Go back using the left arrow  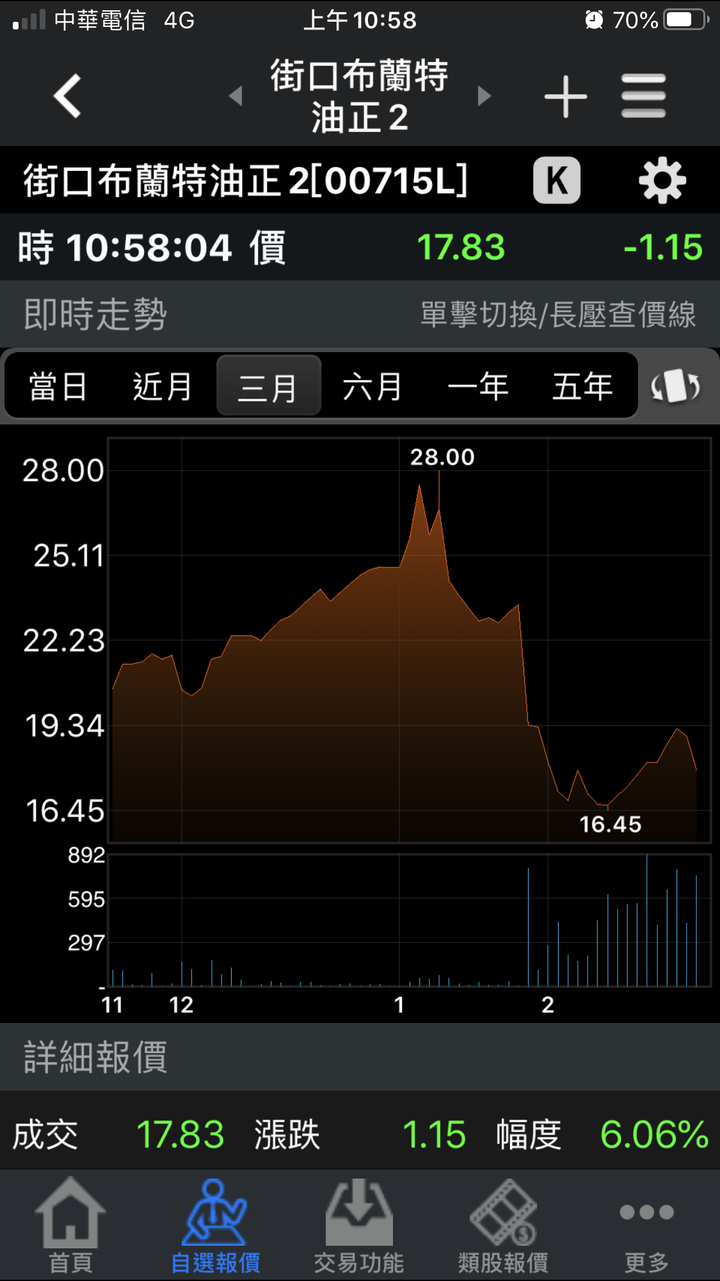(x=67, y=96)
